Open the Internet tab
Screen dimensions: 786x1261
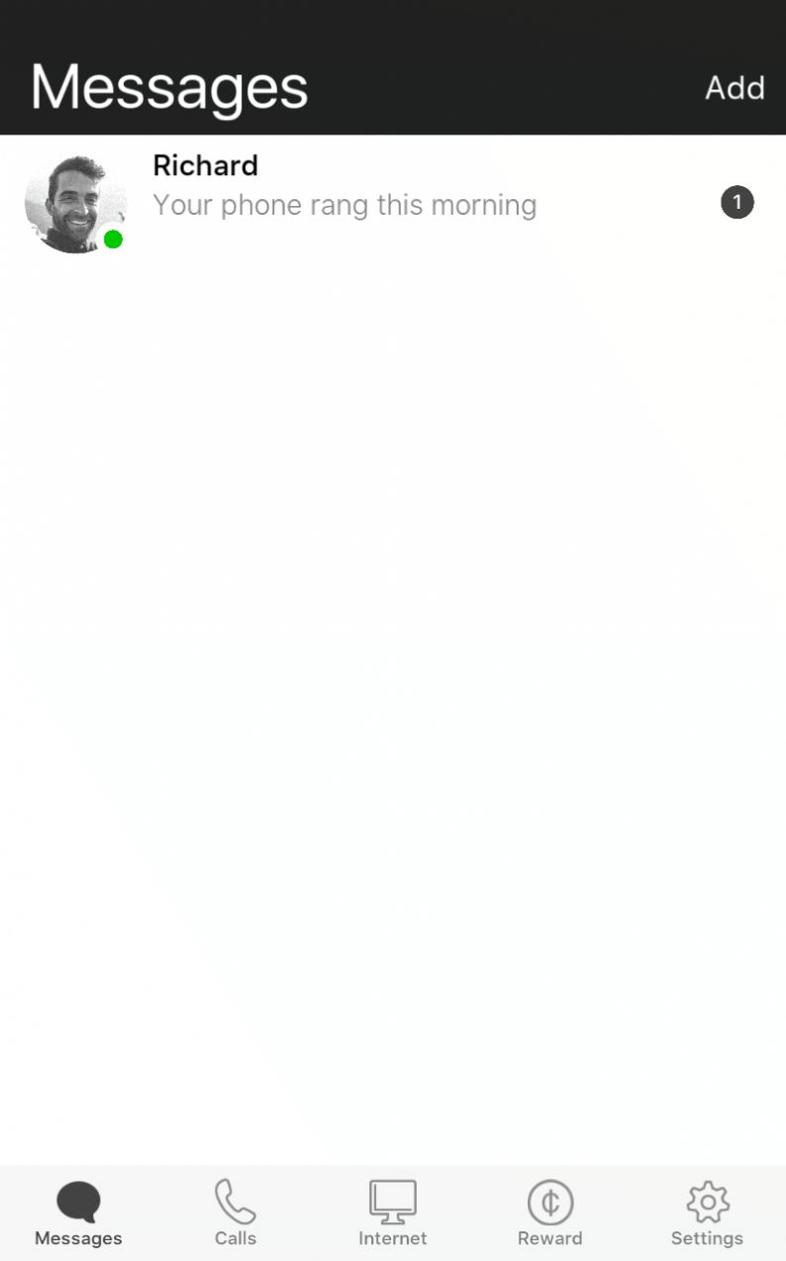coord(392,1212)
